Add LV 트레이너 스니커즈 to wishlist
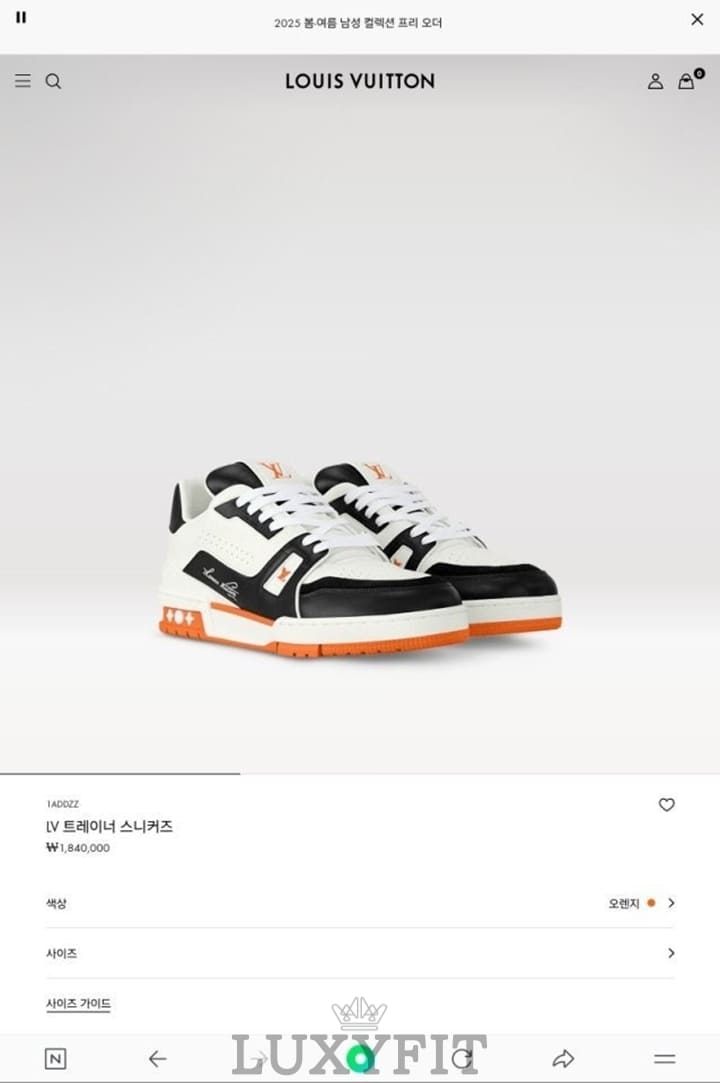The width and height of the screenshot is (720, 1083). [666, 804]
